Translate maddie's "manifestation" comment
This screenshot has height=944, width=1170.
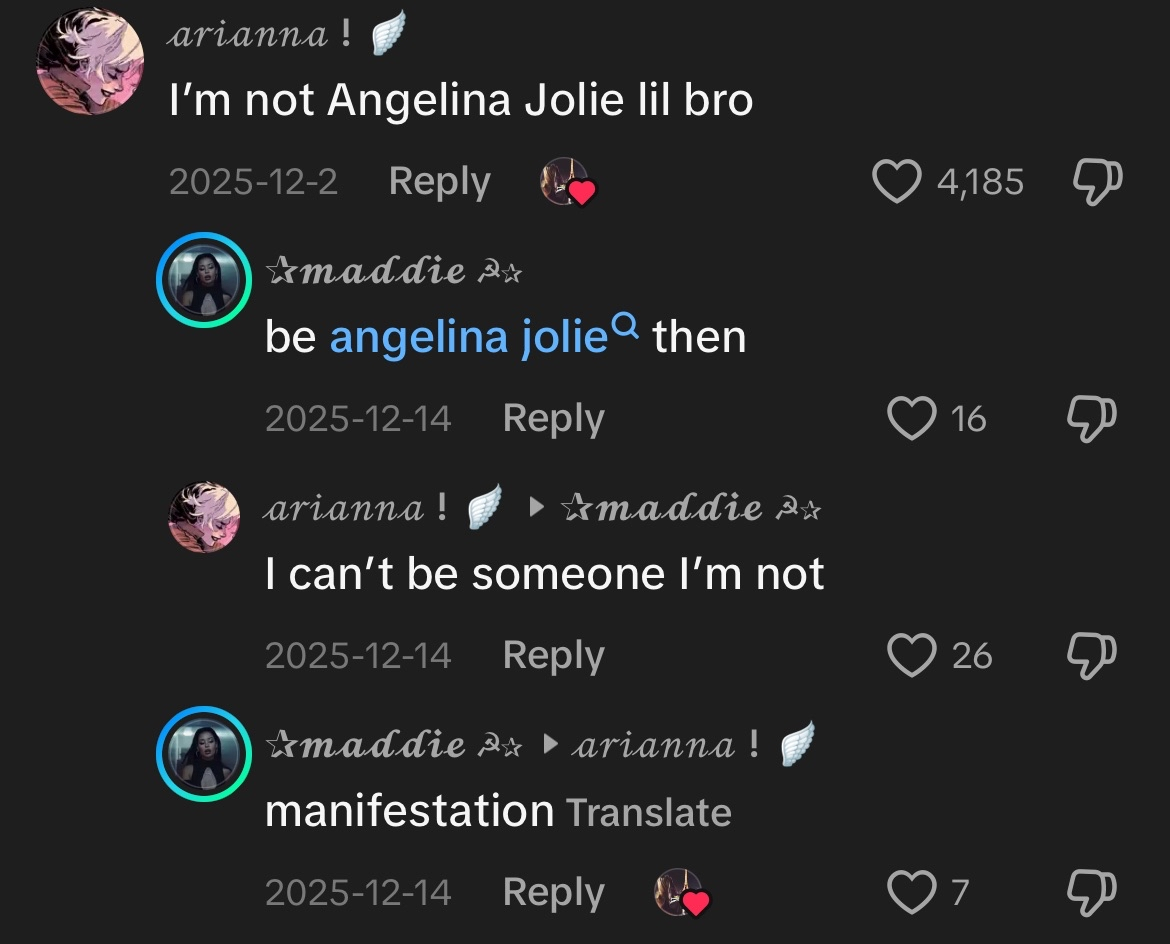click(x=648, y=812)
